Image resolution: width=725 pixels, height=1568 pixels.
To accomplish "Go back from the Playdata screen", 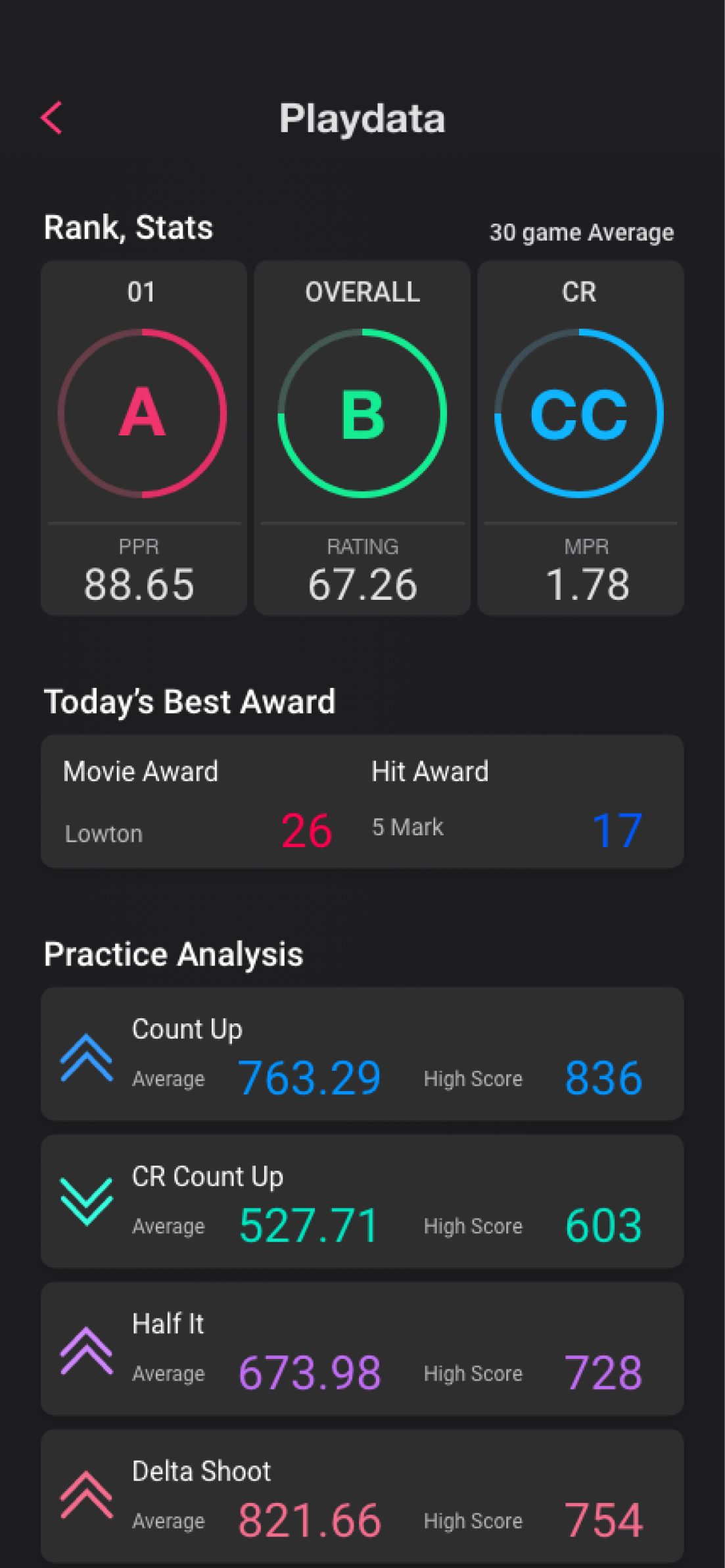I will tap(52, 118).
